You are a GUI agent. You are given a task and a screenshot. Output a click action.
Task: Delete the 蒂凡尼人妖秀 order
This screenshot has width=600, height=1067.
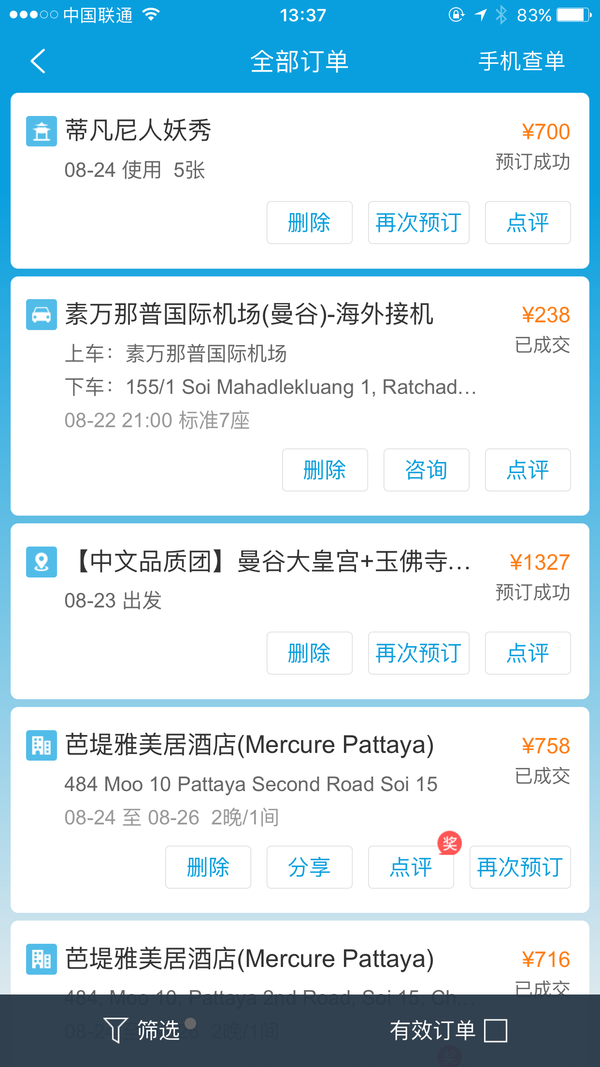(310, 223)
